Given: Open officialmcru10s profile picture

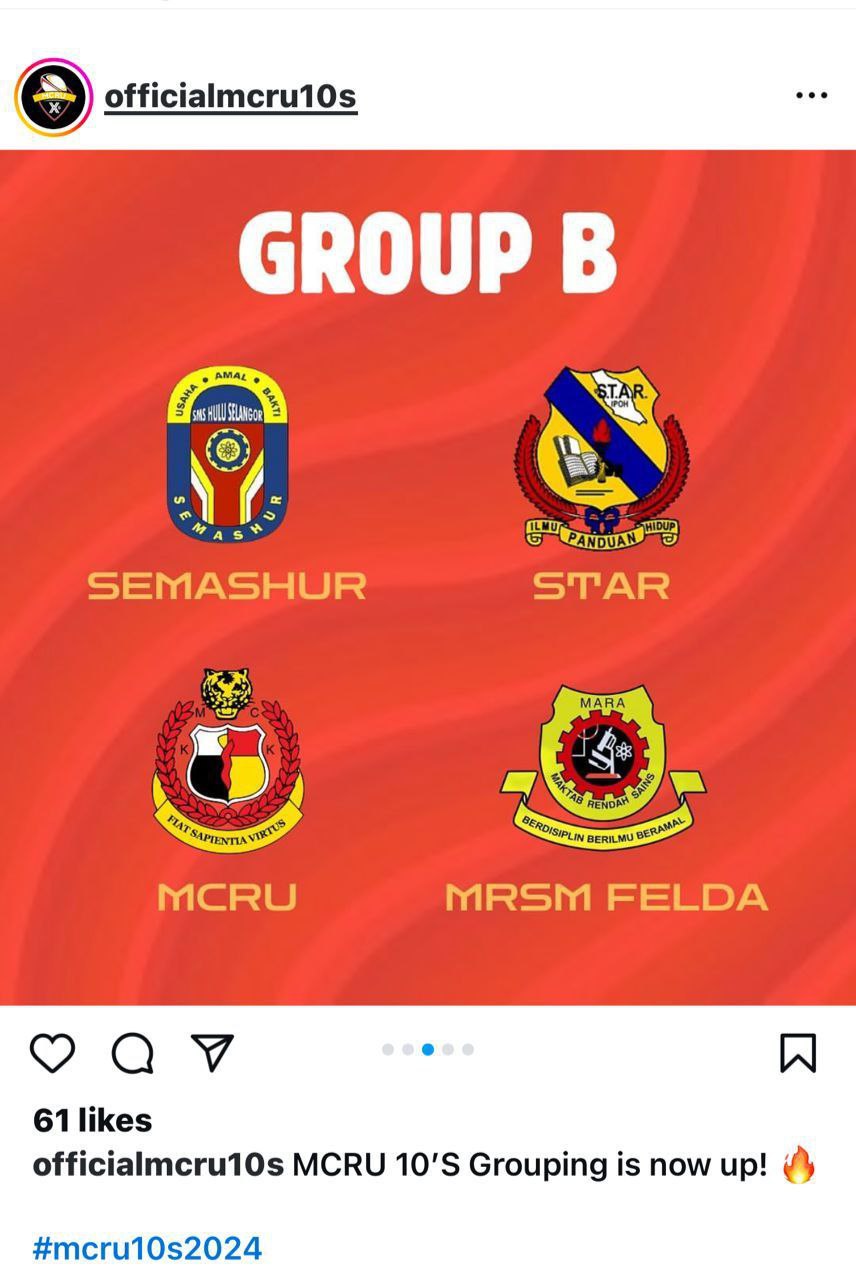Looking at the screenshot, I should pos(54,97).
